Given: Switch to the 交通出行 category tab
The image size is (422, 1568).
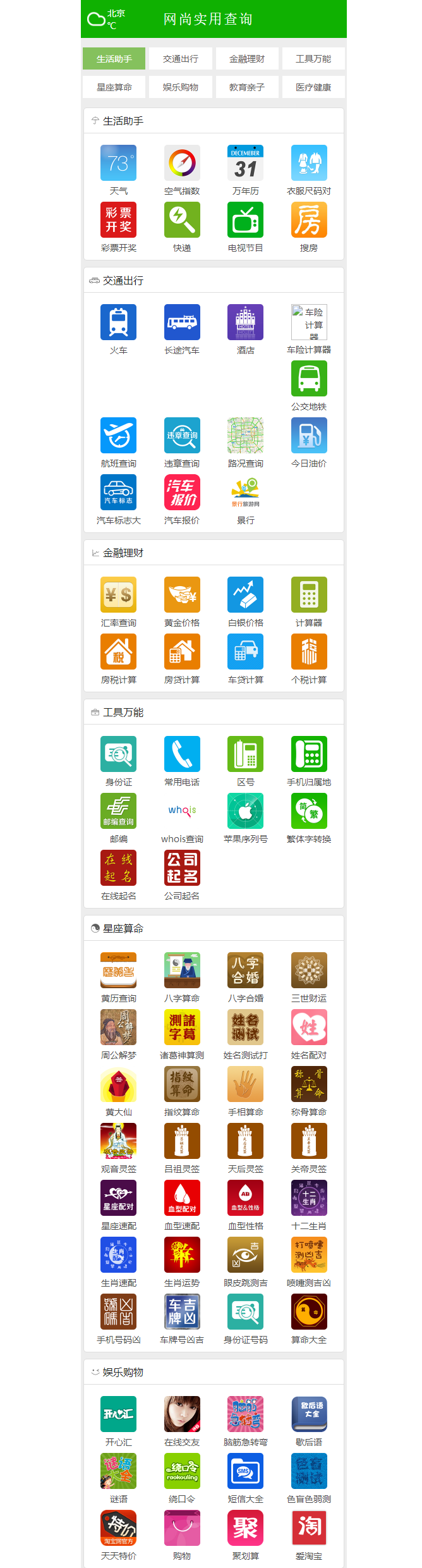Looking at the screenshot, I should click(181, 59).
